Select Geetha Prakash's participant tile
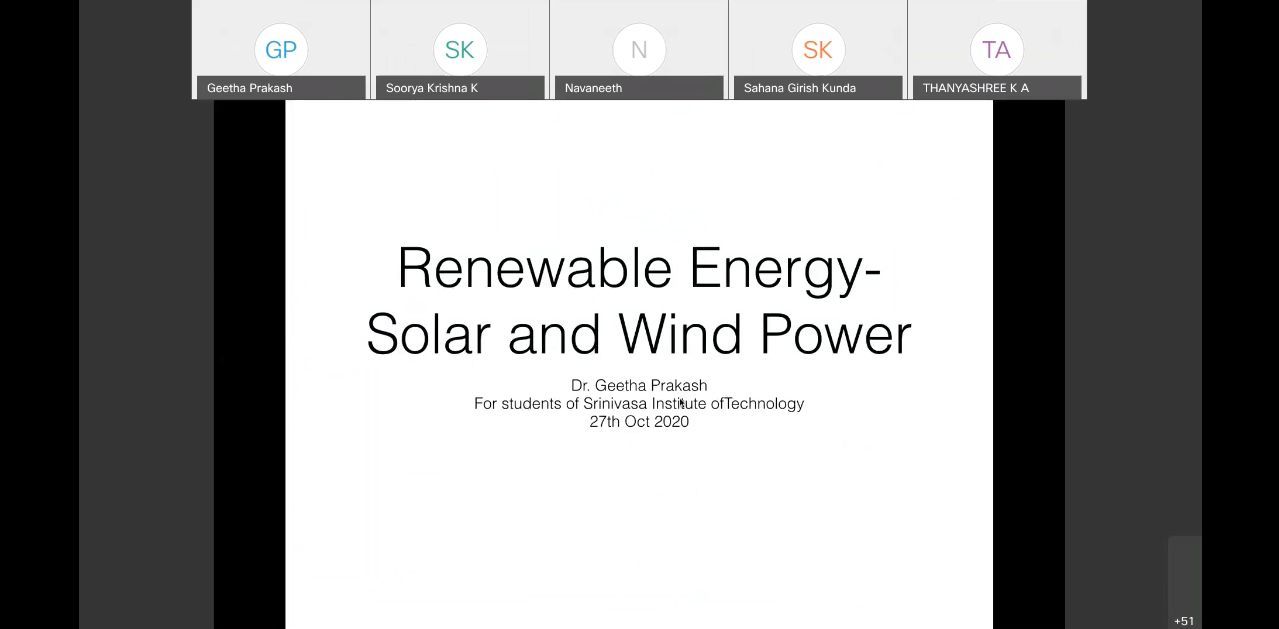Screen dimensions: 1279x629 (281, 49)
